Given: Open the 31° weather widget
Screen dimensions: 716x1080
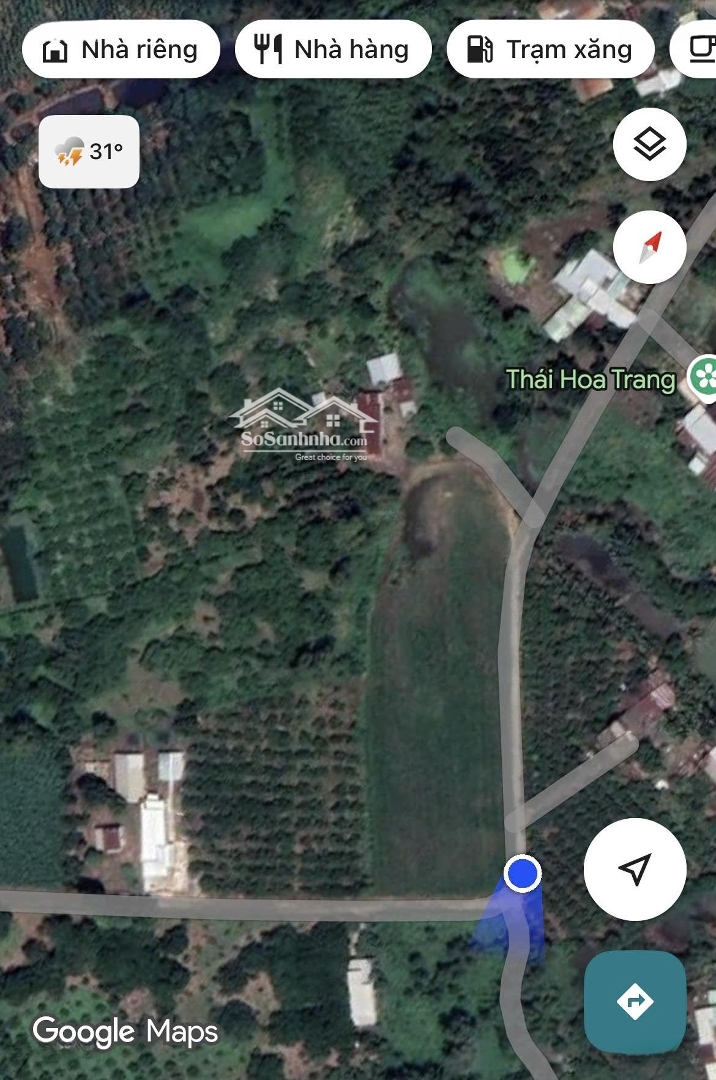Looking at the screenshot, I should coord(89,152).
